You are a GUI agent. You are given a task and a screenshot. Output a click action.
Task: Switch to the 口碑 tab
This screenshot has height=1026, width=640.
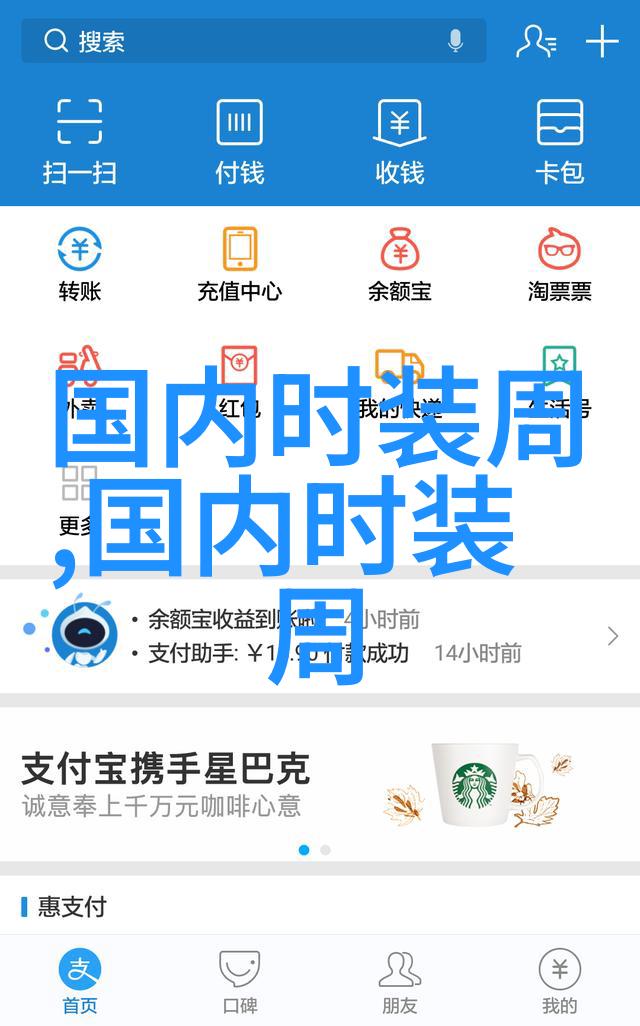240,981
